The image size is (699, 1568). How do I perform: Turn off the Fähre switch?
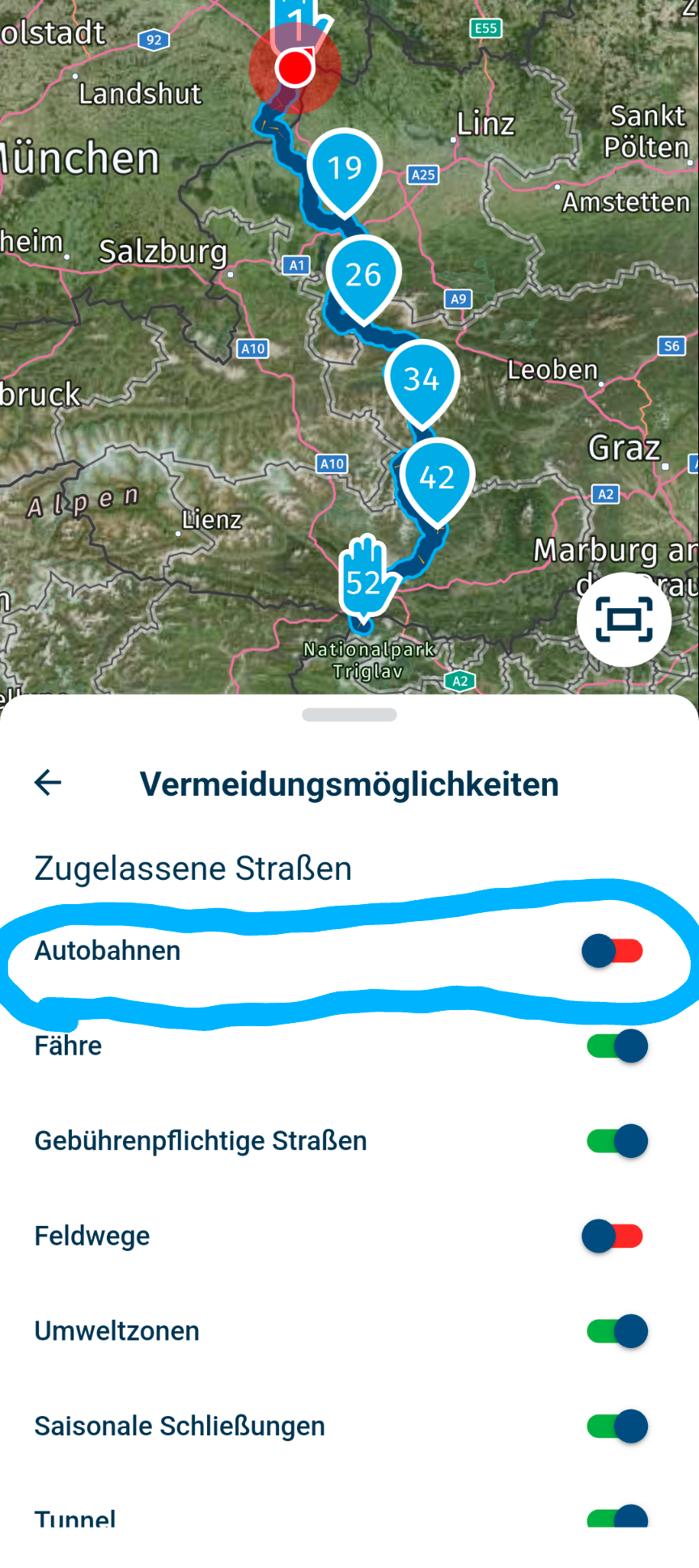coord(617,1046)
